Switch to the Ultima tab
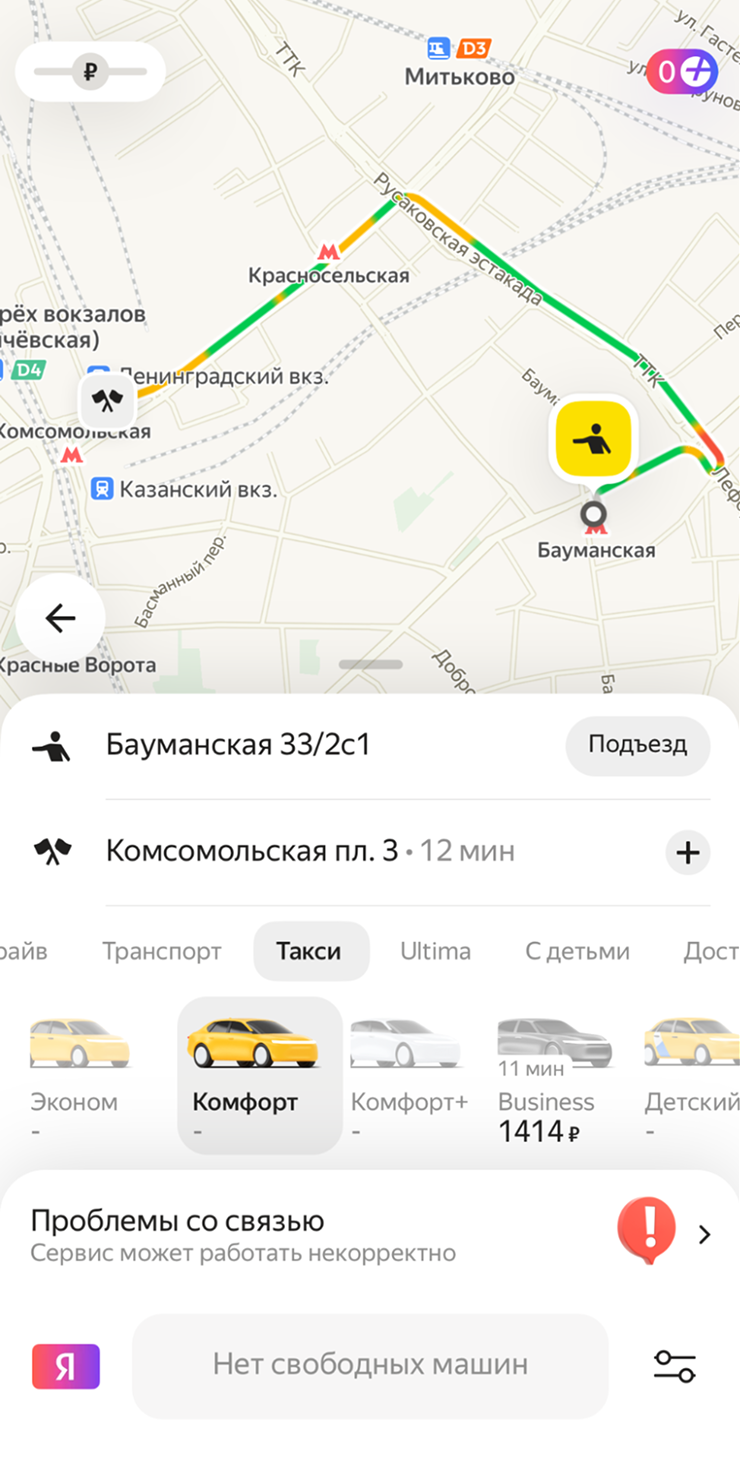The width and height of the screenshot is (740, 1460). (x=435, y=951)
